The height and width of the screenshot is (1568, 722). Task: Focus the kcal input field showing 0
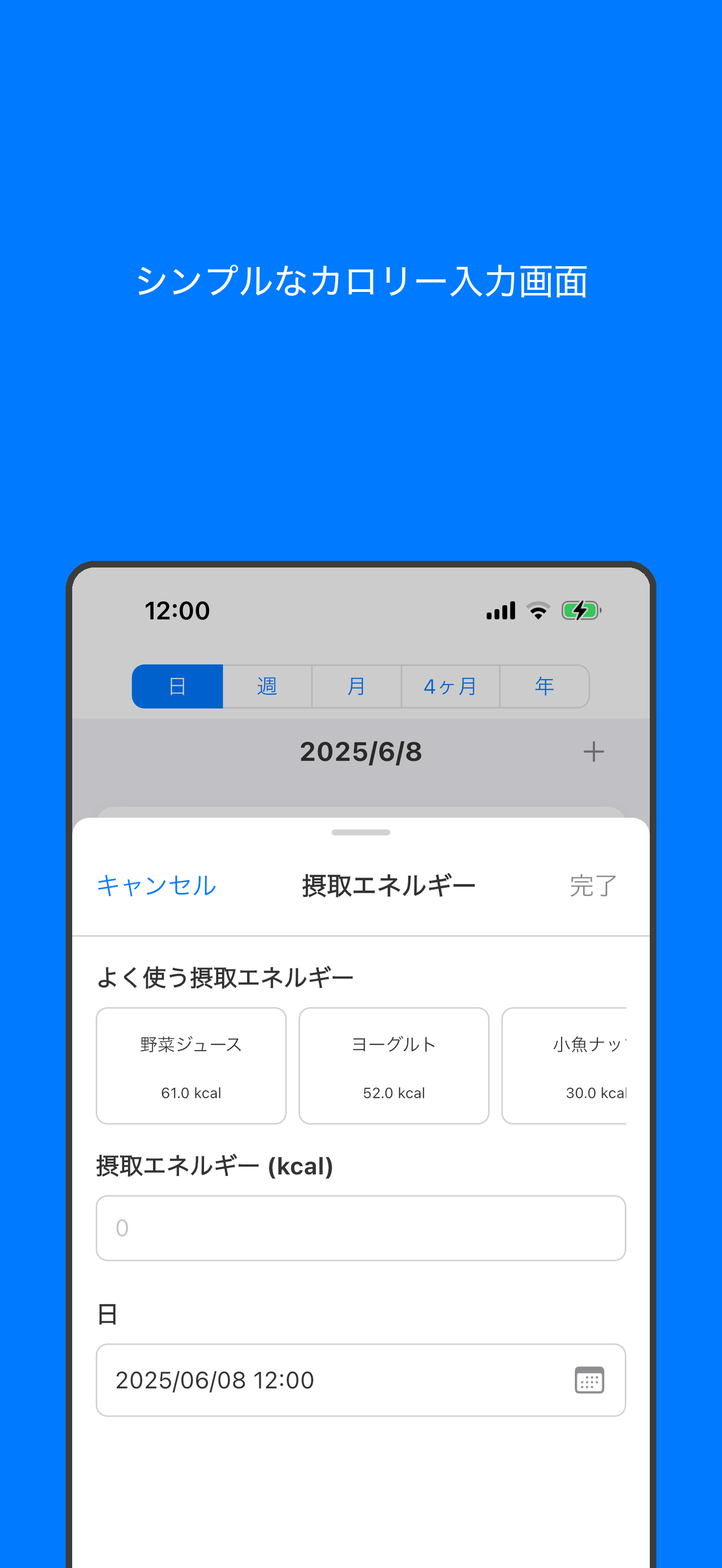point(360,1228)
